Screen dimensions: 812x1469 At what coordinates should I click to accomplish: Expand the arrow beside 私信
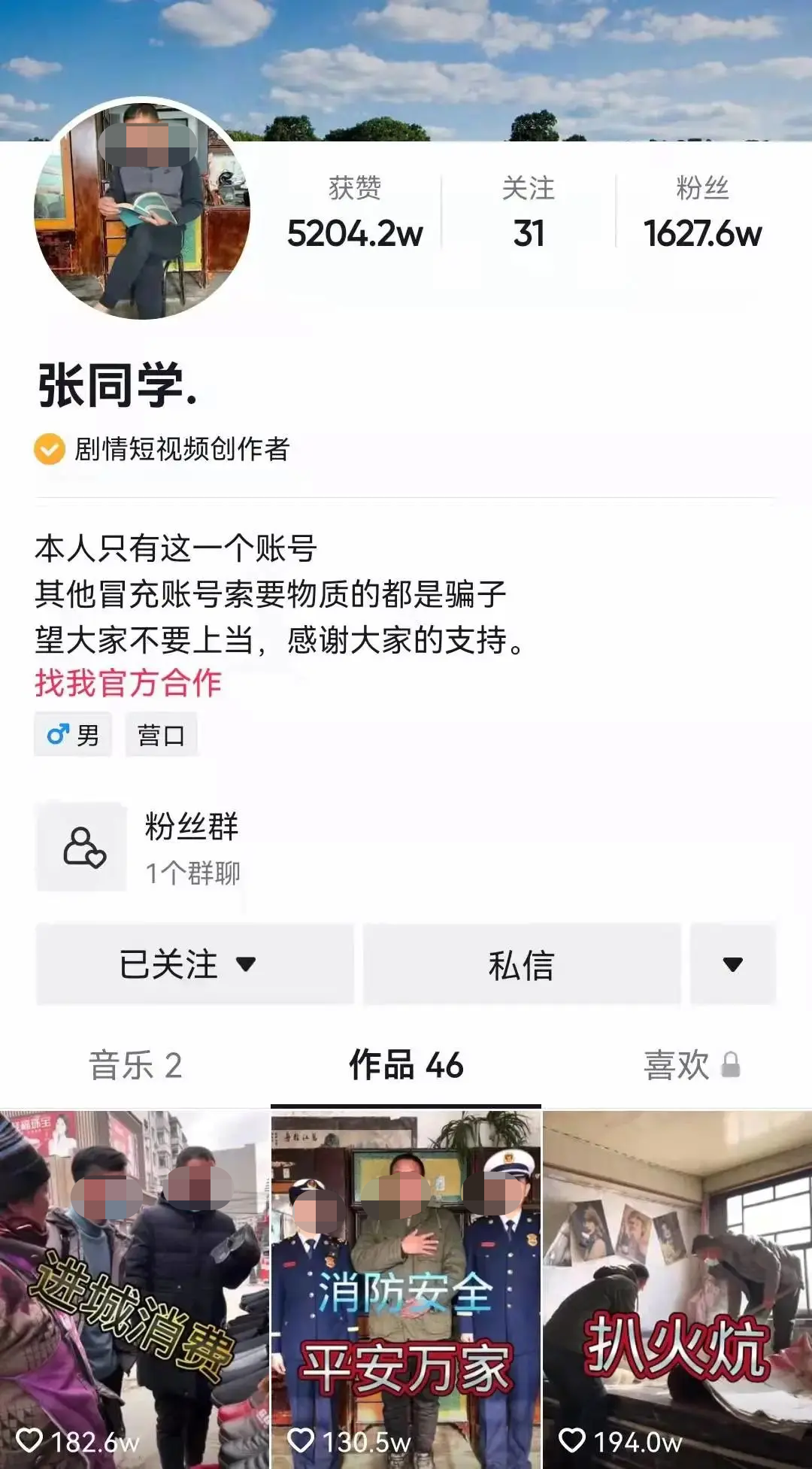pyautogui.click(x=732, y=964)
